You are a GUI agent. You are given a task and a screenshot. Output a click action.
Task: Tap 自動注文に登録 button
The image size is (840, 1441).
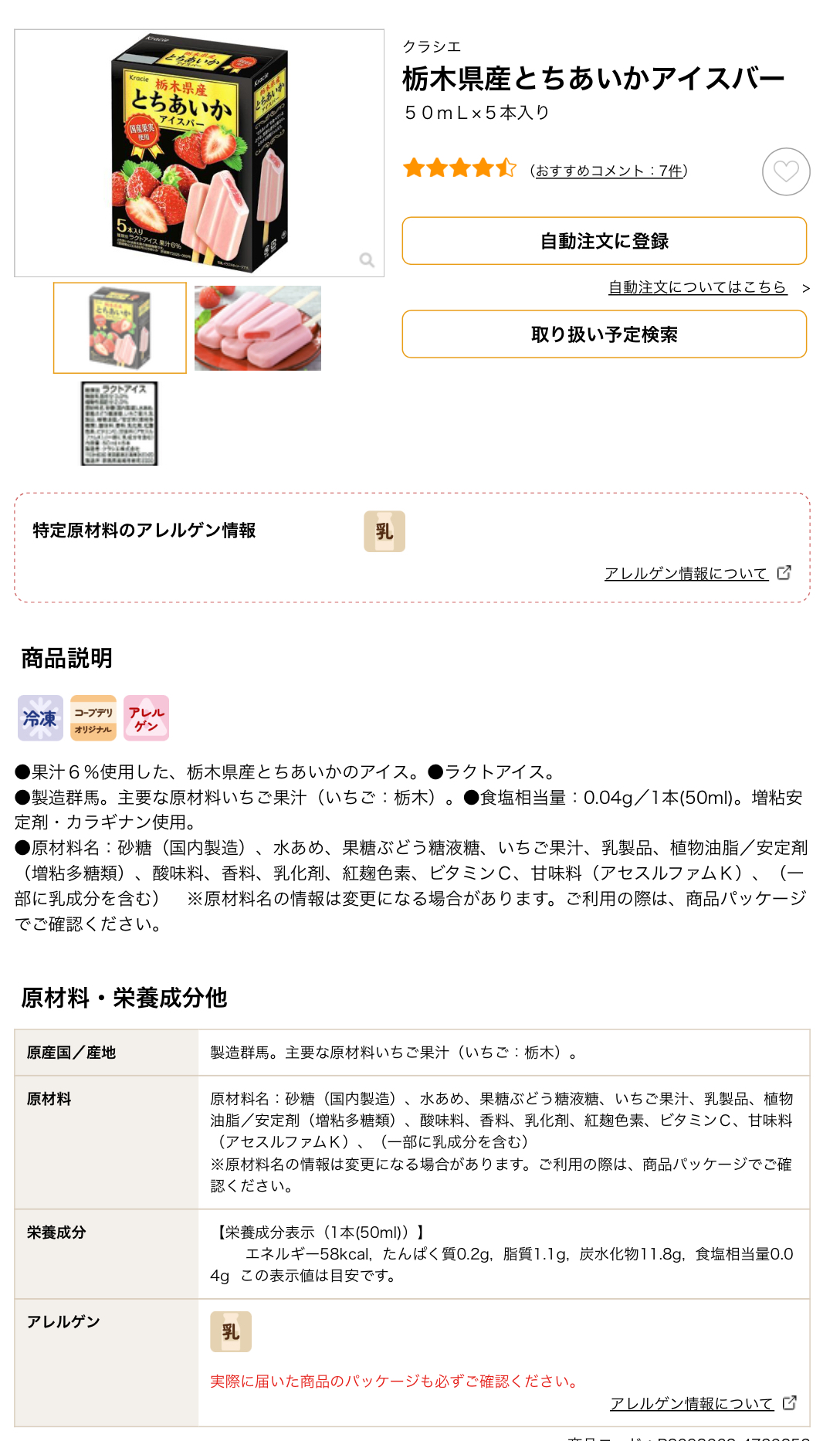coord(604,241)
